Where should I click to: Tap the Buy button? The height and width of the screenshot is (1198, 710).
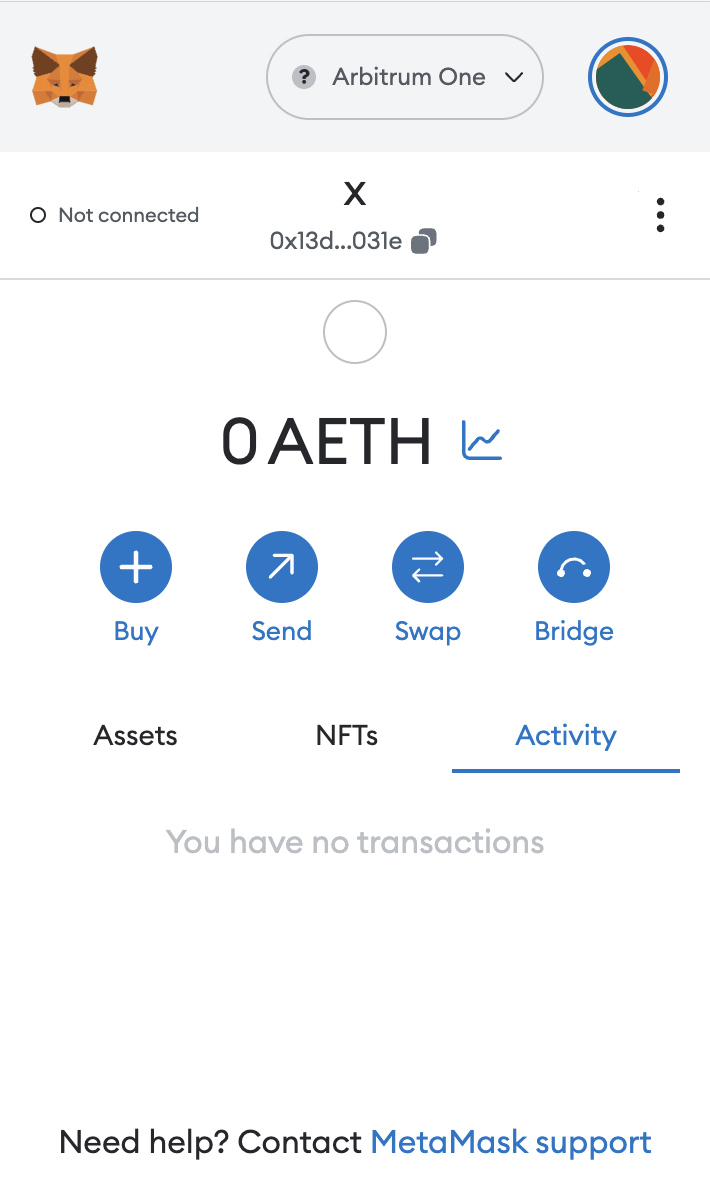[x=136, y=568]
